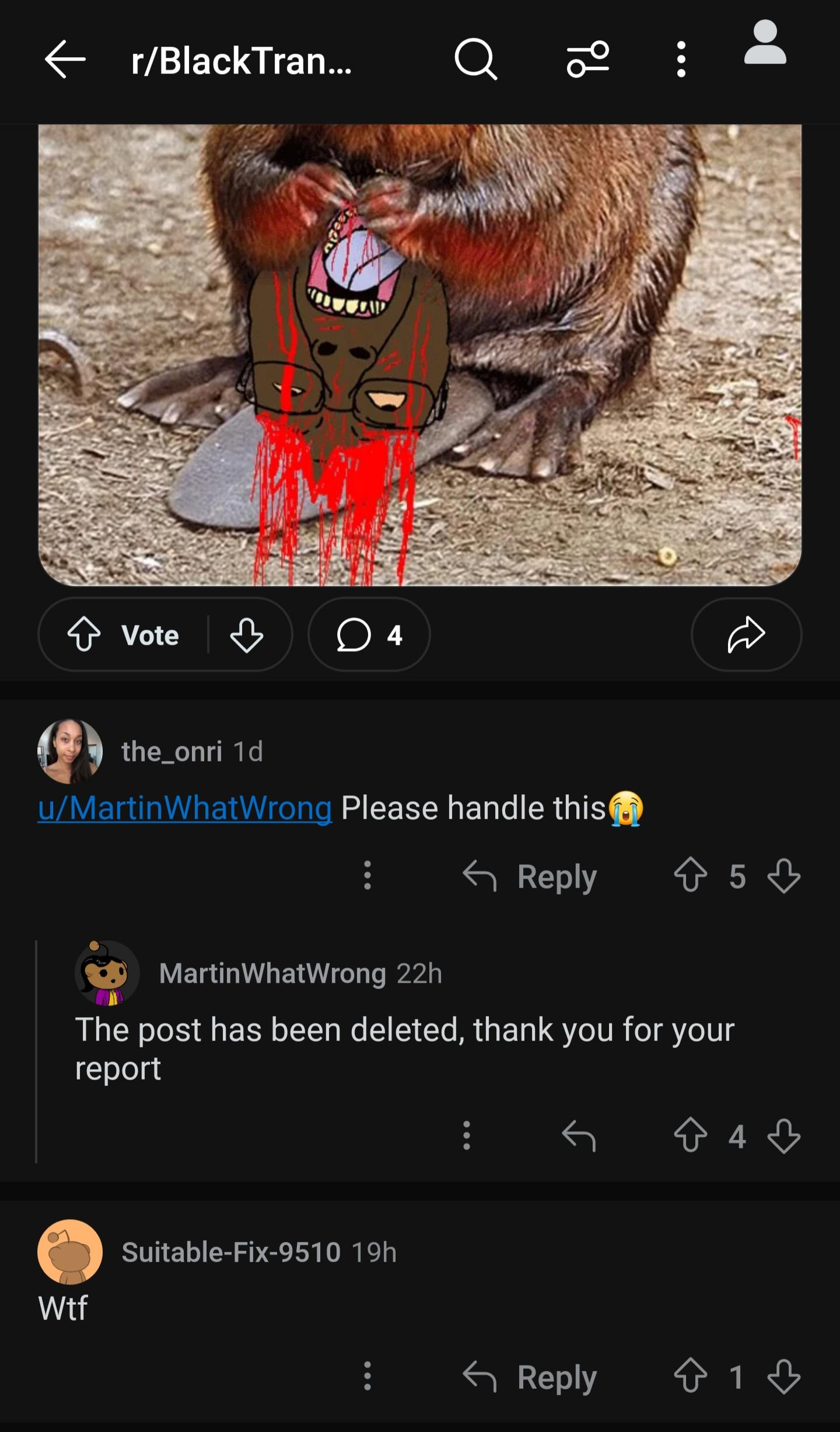Screen dimensions: 840x1432
Task: Reply to the_onri's comment
Action: pos(530,876)
